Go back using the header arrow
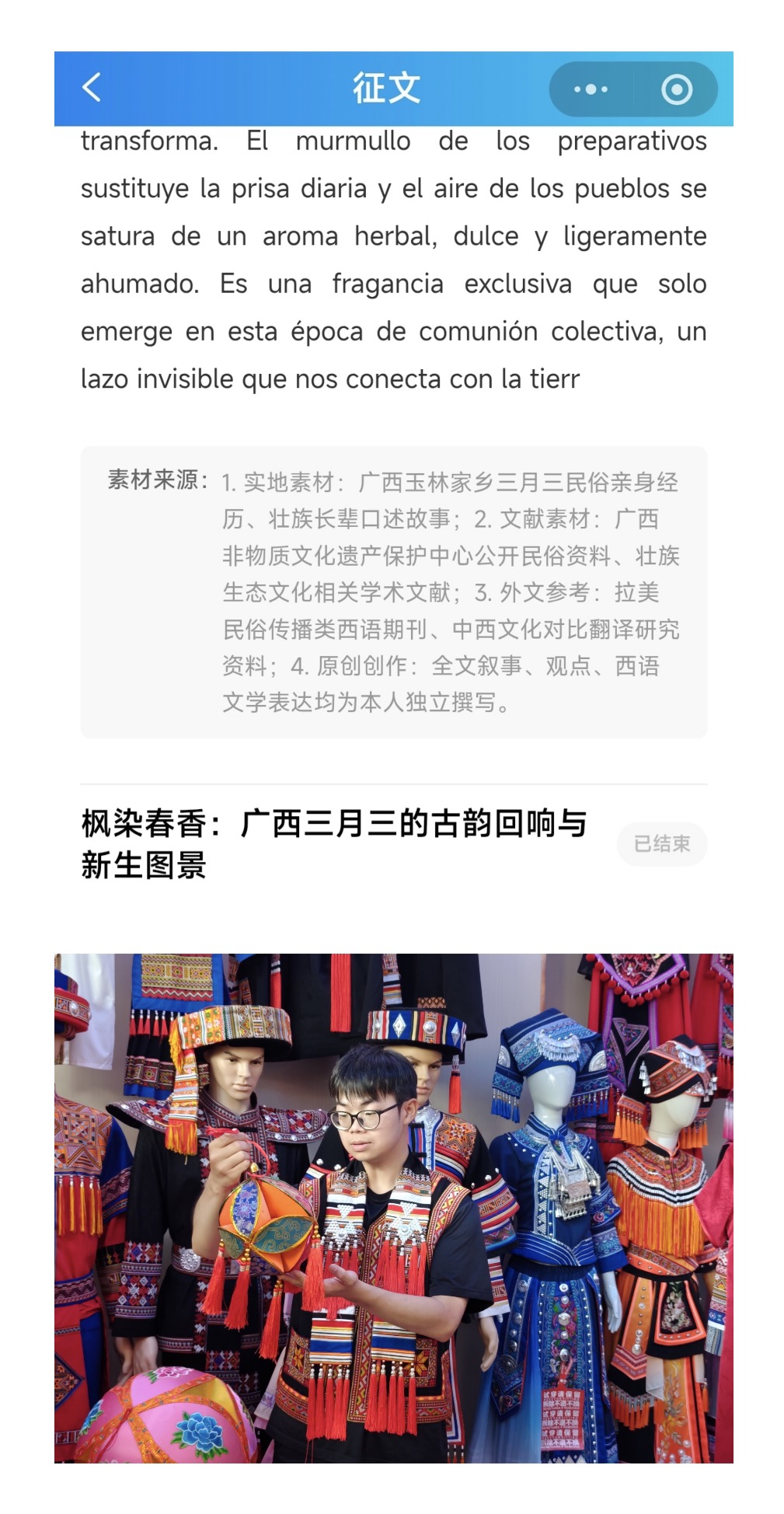Image resolution: width=784 pixels, height=1514 pixels. [x=92, y=88]
